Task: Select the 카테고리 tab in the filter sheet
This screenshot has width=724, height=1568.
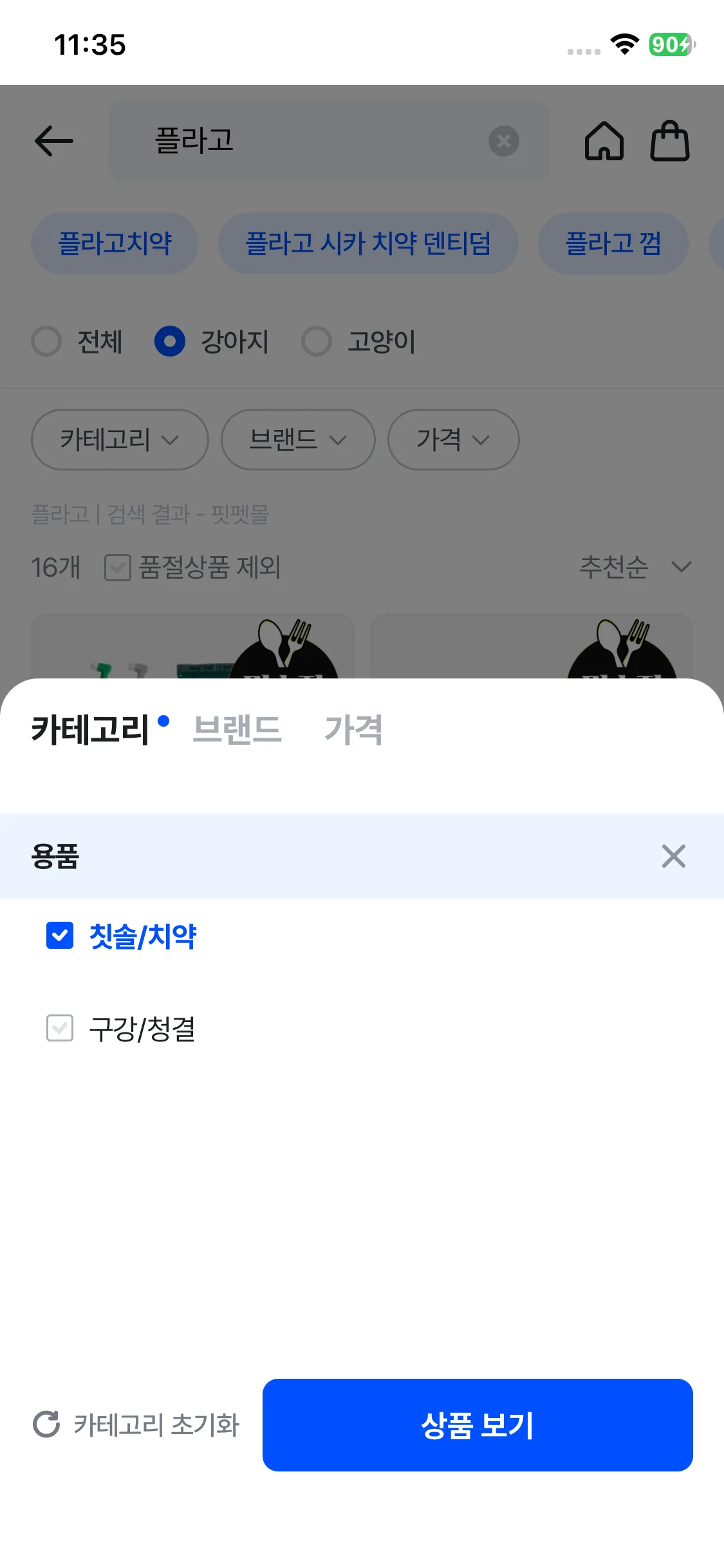Action: 91,730
